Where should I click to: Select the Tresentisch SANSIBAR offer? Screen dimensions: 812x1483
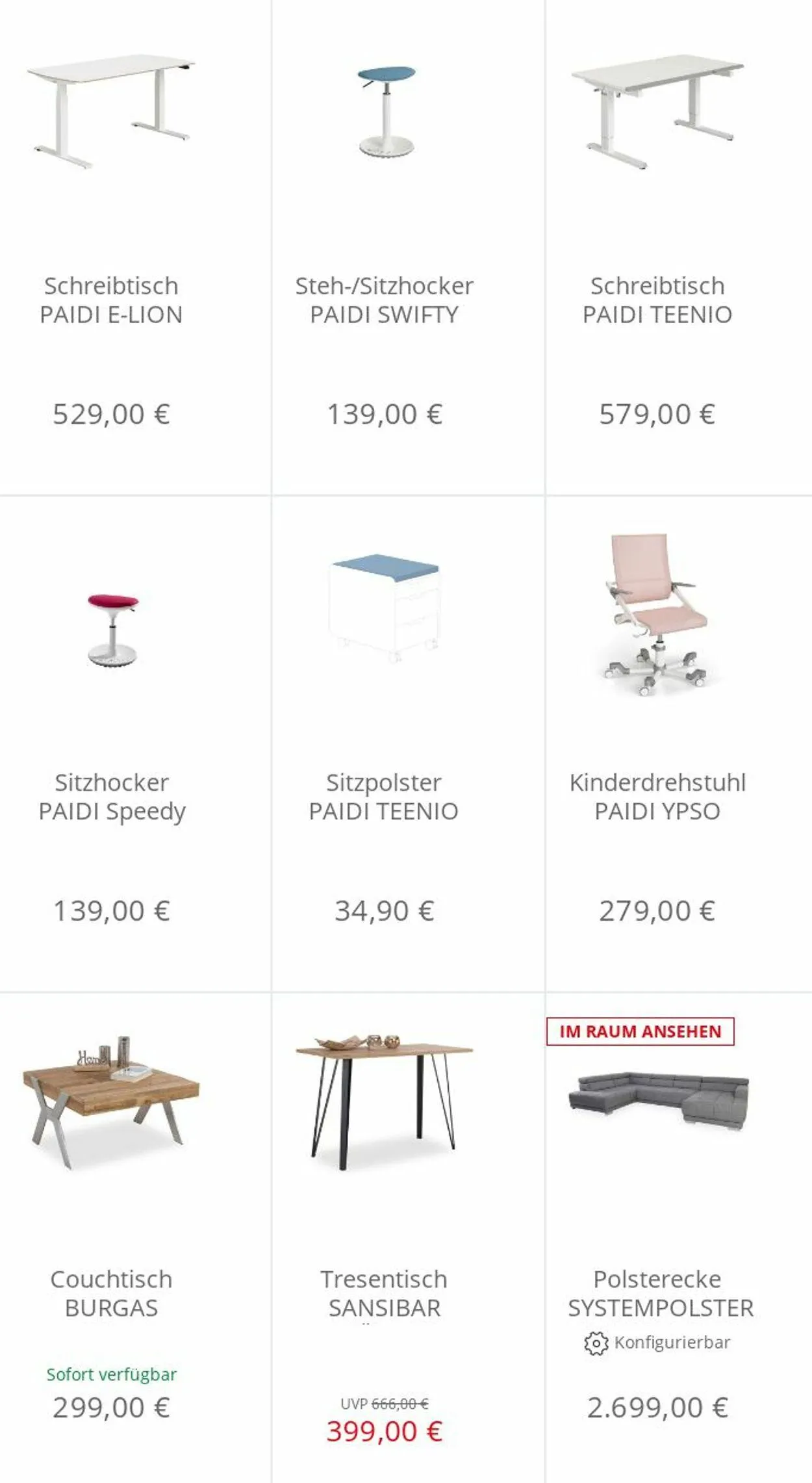[x=408, y=1238]
